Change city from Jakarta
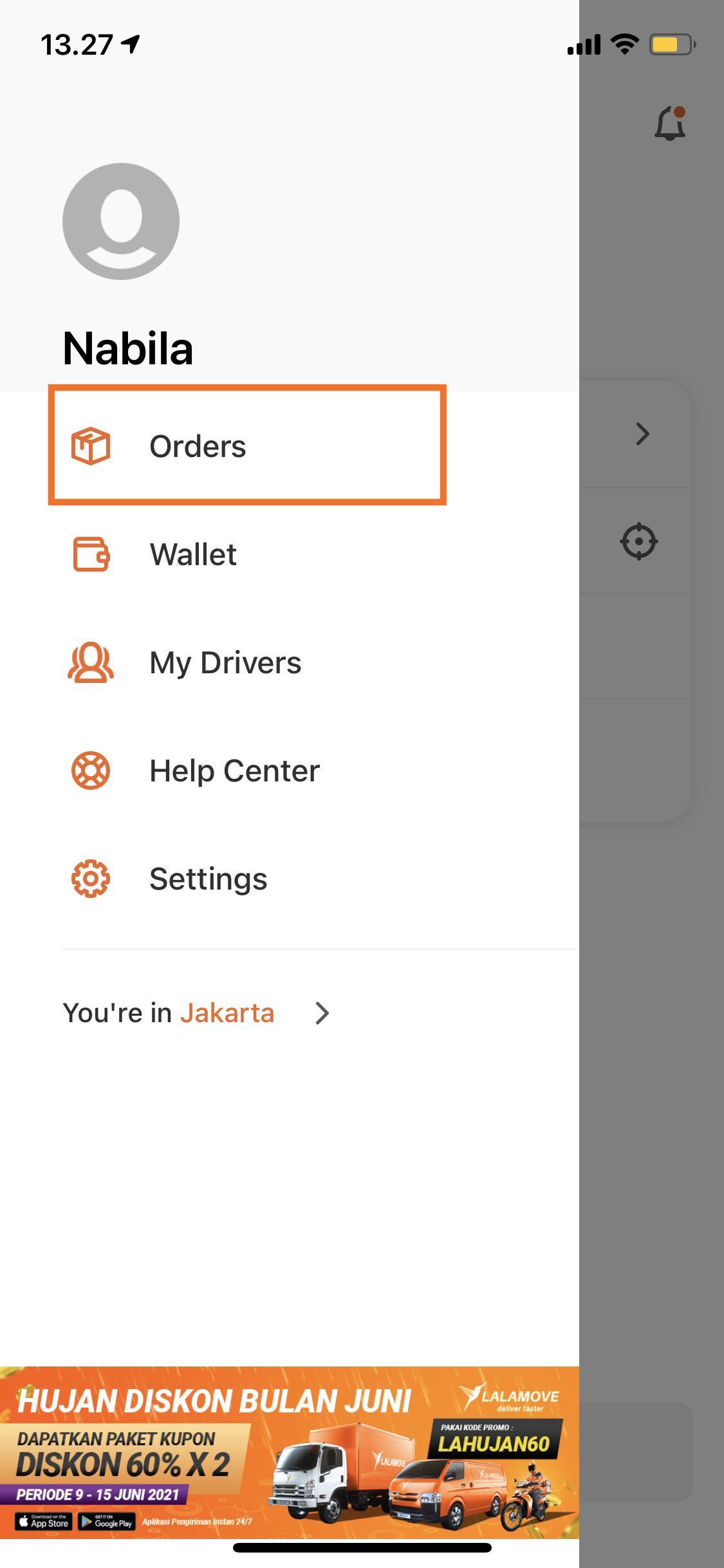 tap(197, 1013)
